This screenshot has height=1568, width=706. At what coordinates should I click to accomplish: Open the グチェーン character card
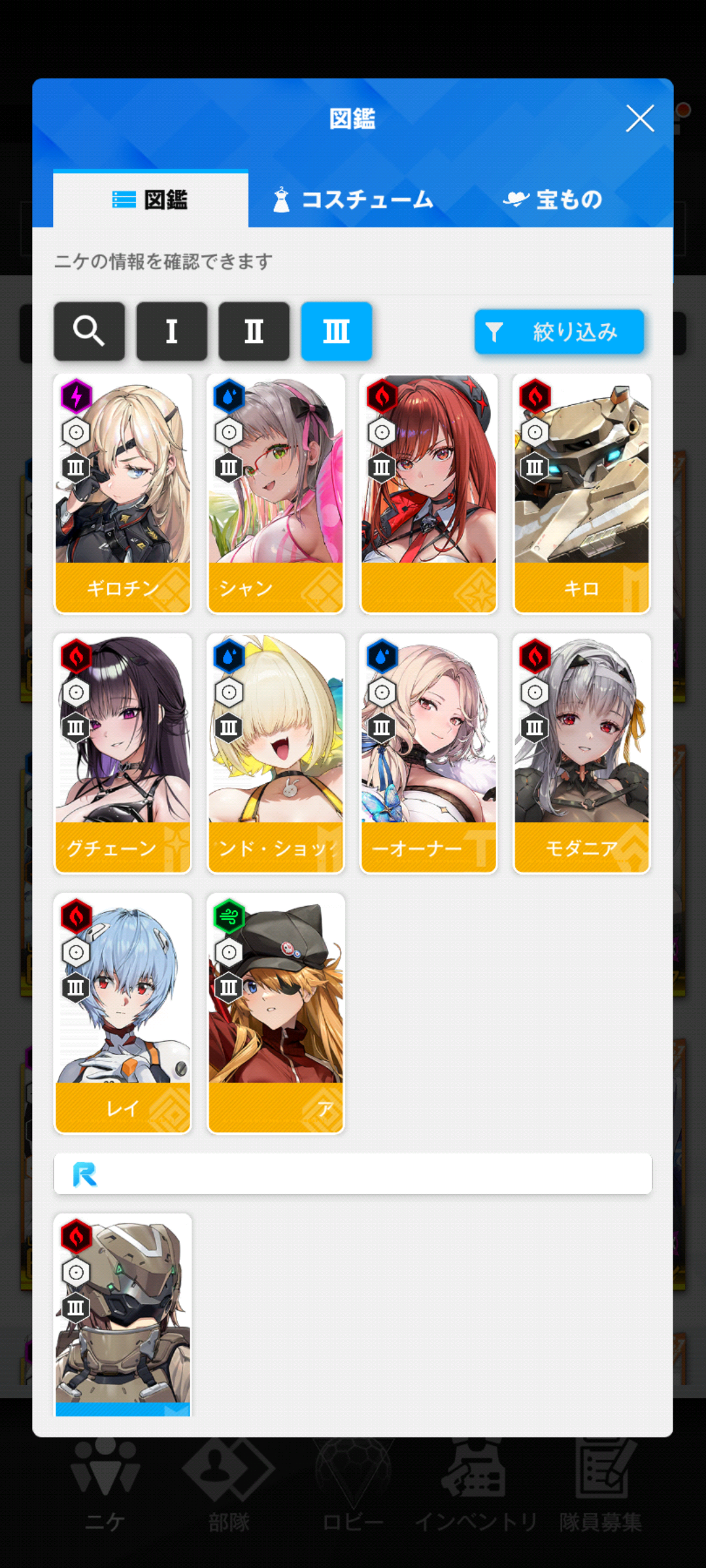coord(123,753)
